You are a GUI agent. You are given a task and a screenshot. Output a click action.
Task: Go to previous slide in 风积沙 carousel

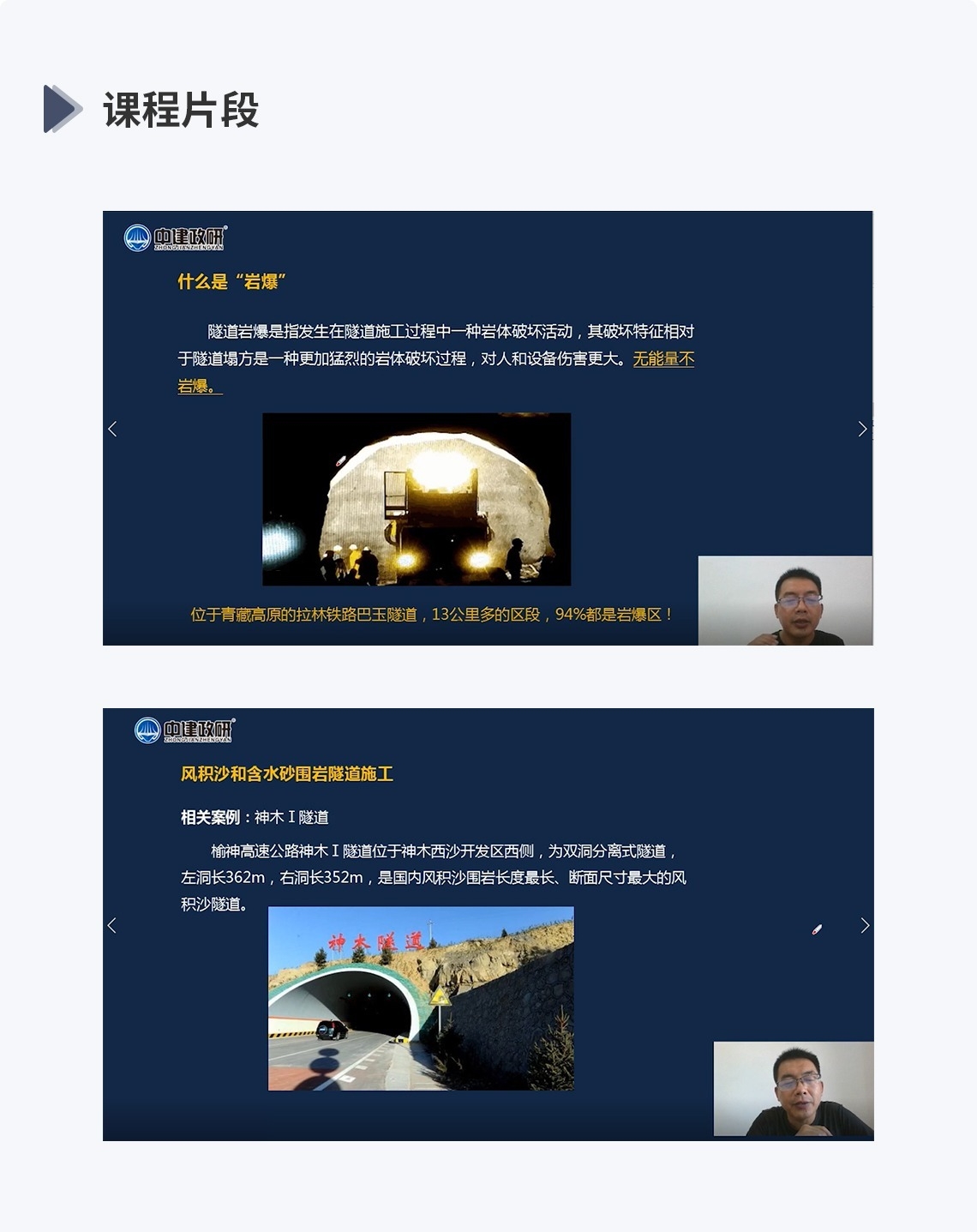[111, 925]
